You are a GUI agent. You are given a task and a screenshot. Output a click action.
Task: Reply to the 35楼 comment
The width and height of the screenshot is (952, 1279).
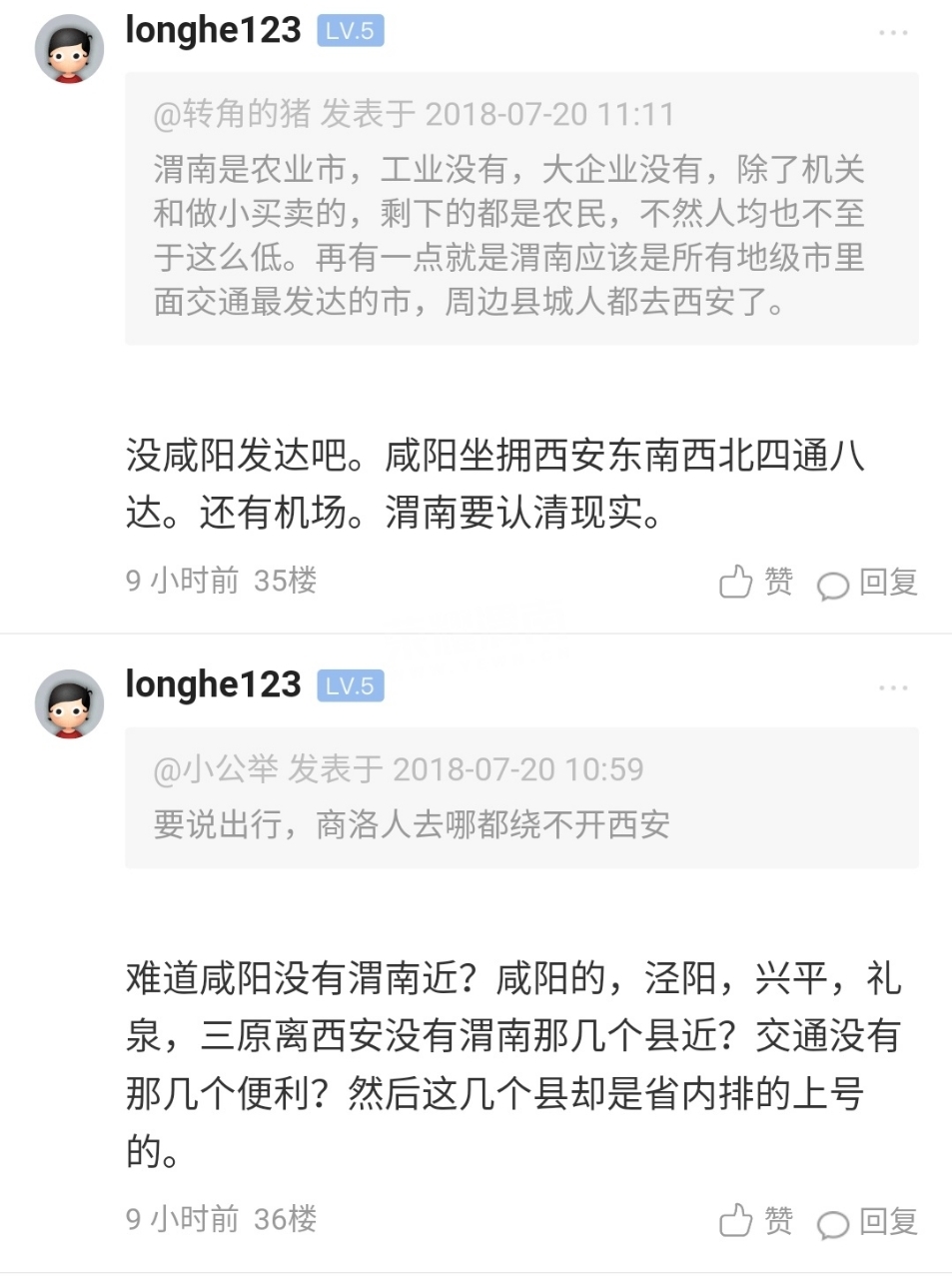click(867, 583)
